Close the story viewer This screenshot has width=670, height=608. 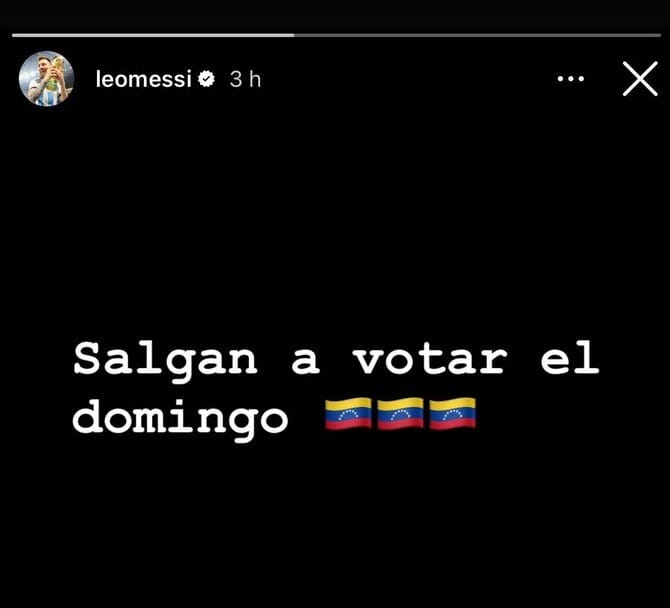(x=639, y=79)
